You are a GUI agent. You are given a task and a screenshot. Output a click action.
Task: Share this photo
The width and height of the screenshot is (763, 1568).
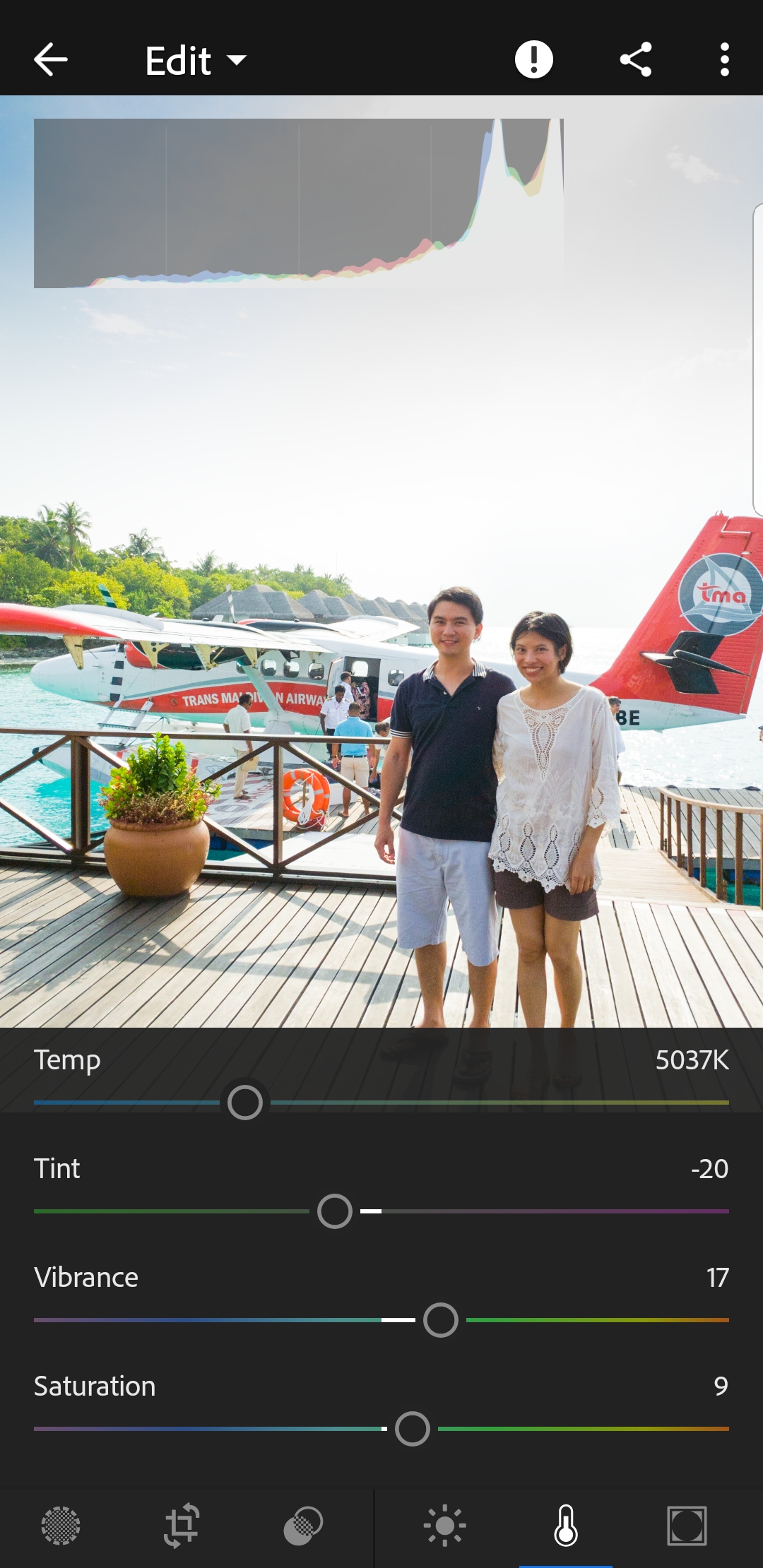pyautogui.click(x=635, y=60)
